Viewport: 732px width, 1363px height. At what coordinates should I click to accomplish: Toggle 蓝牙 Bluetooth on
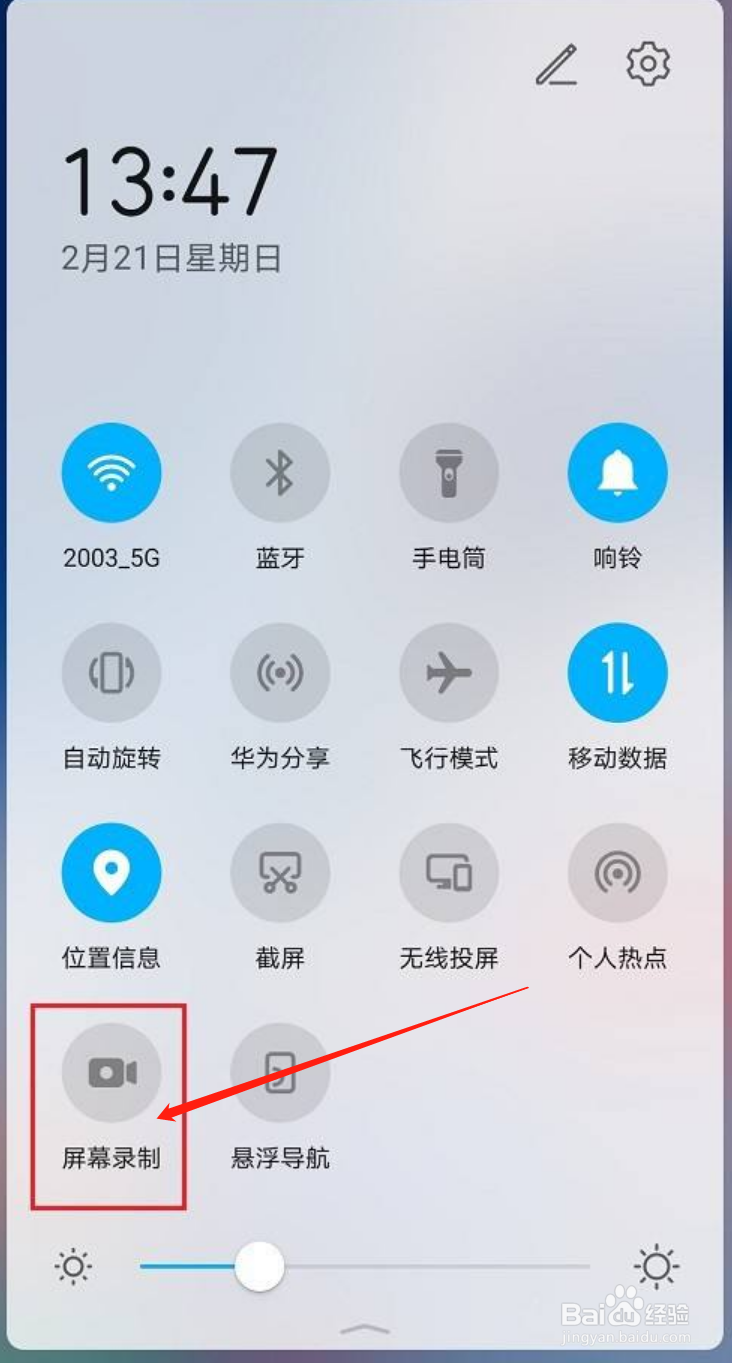click(280, 472)
